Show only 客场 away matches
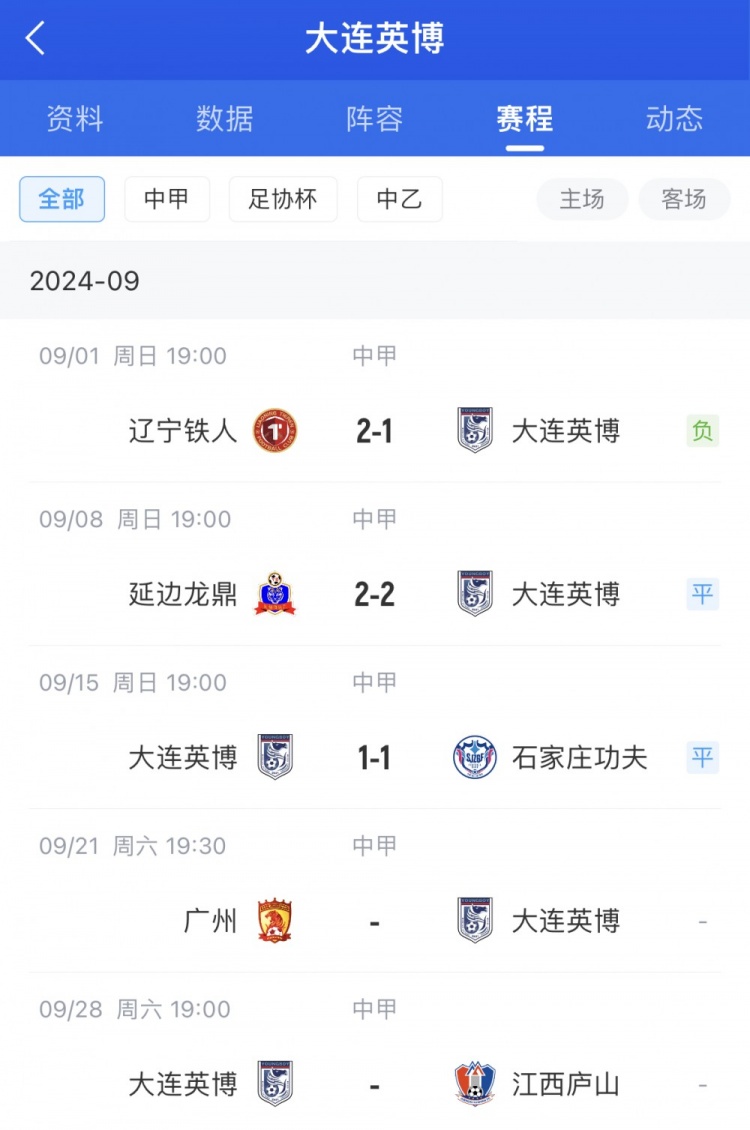This screenshot has width=750, height=1130. (x=684, y=199)
